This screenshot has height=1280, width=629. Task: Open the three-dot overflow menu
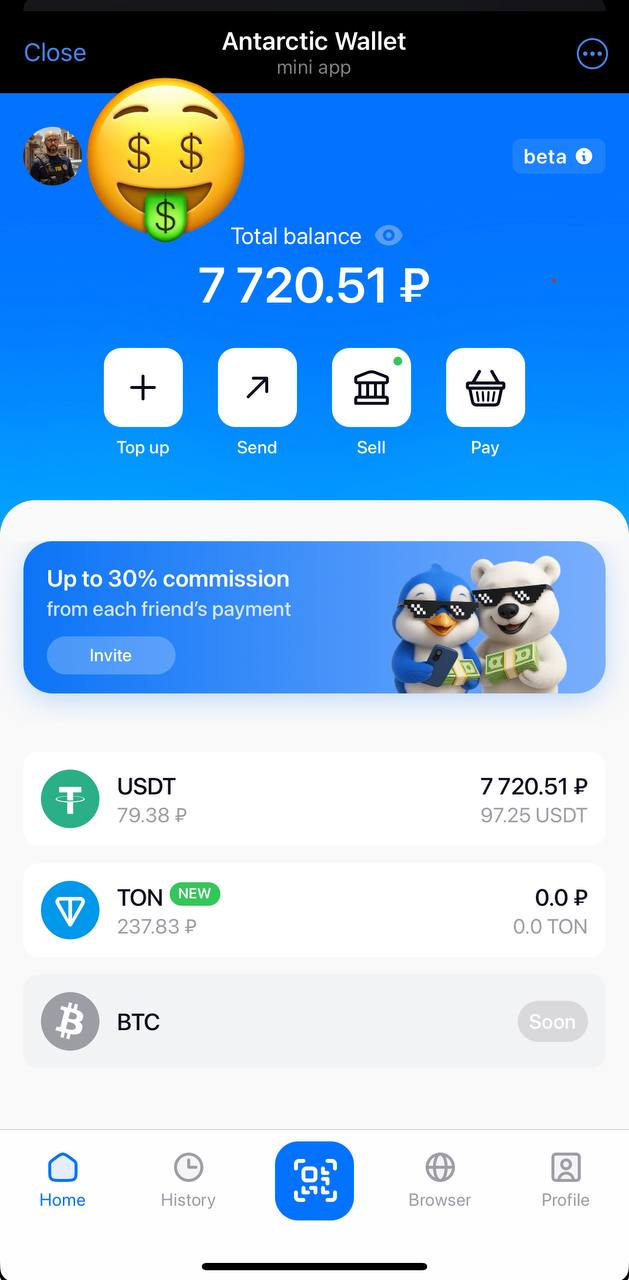tap(592, 53)
